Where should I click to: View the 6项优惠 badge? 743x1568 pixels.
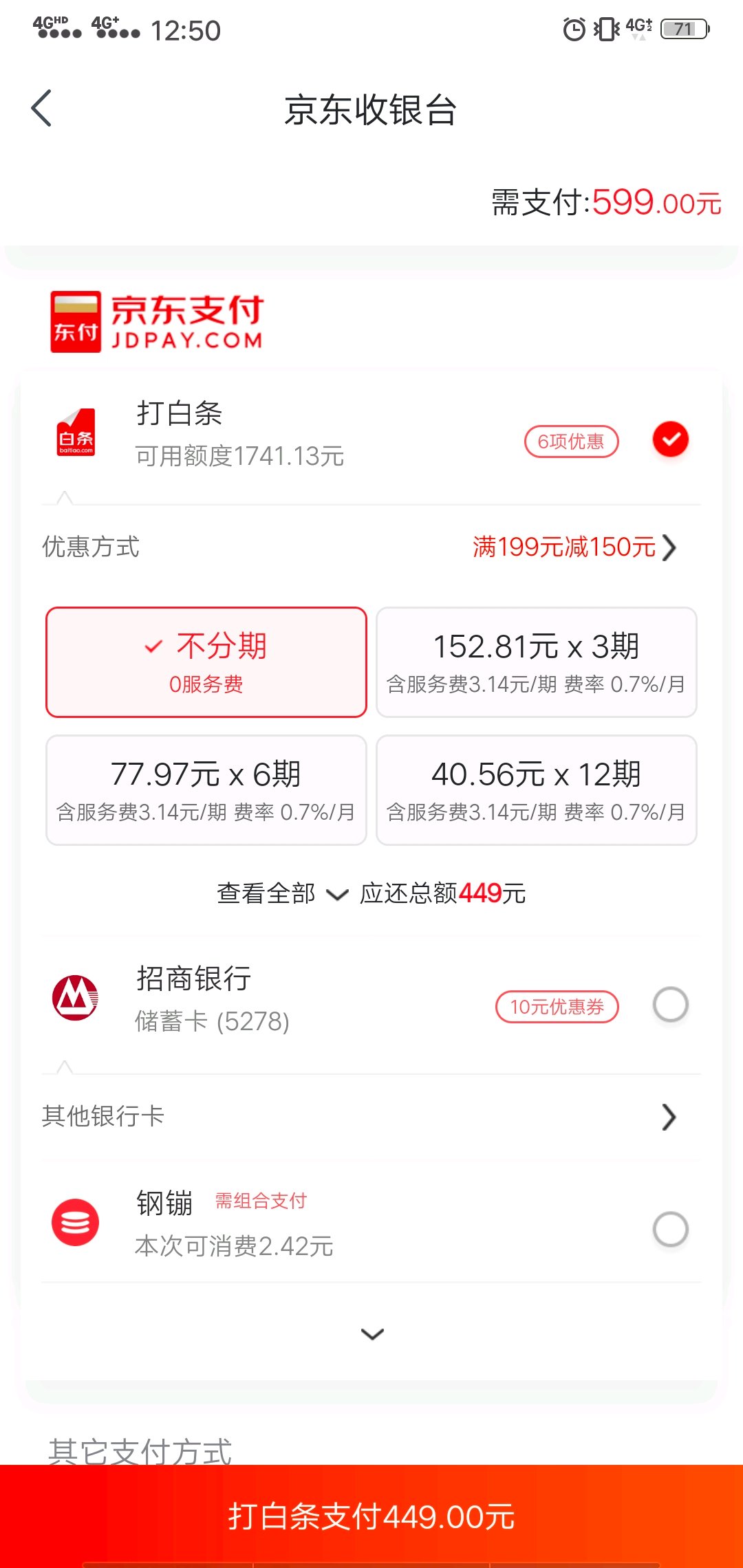[x=571, y=442]
